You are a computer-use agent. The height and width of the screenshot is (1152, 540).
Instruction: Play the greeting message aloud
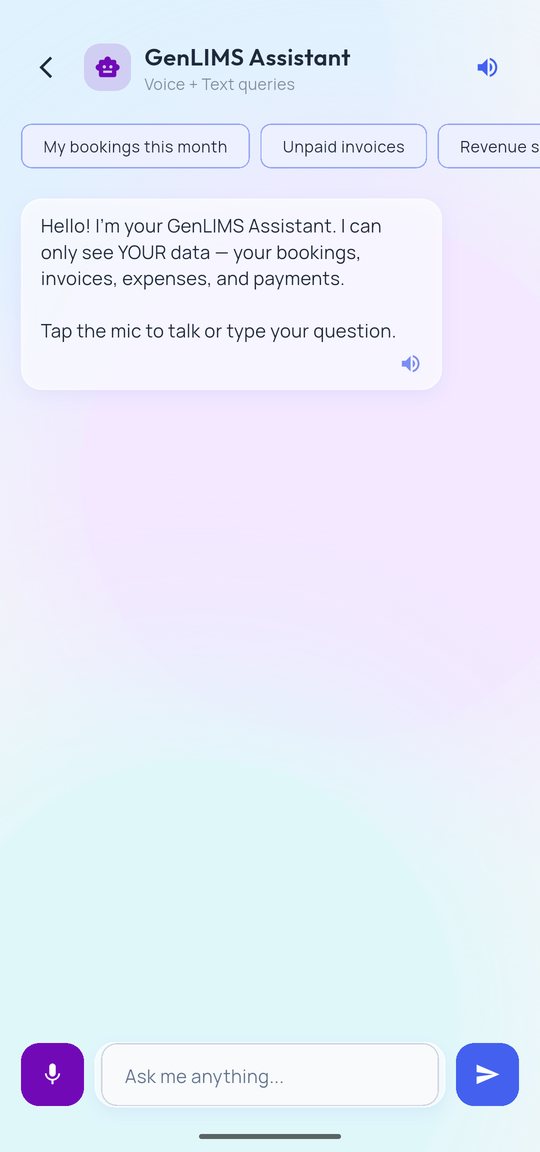click(410, 364)
